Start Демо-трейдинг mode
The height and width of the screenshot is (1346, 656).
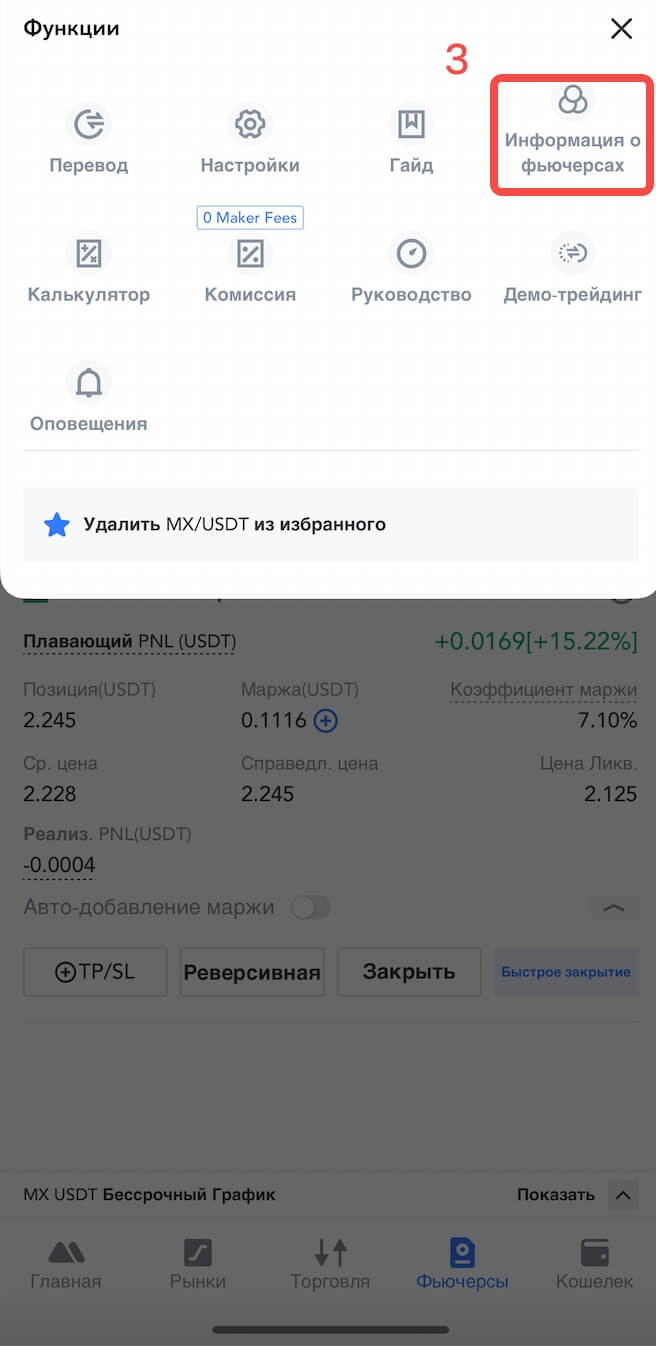(x=572, y=269)
